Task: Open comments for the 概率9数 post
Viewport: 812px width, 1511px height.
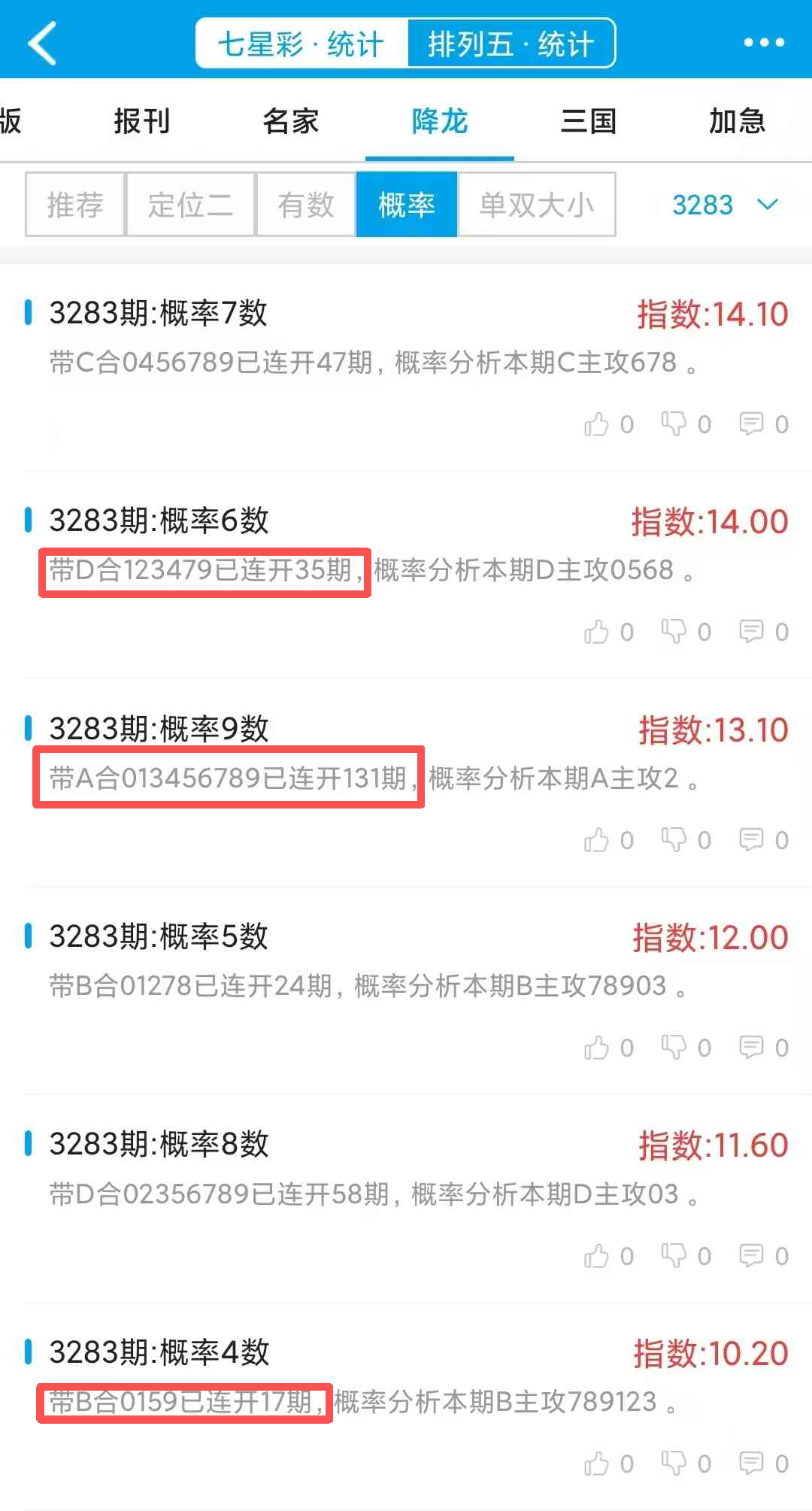Action: click(x=754, y=839)
